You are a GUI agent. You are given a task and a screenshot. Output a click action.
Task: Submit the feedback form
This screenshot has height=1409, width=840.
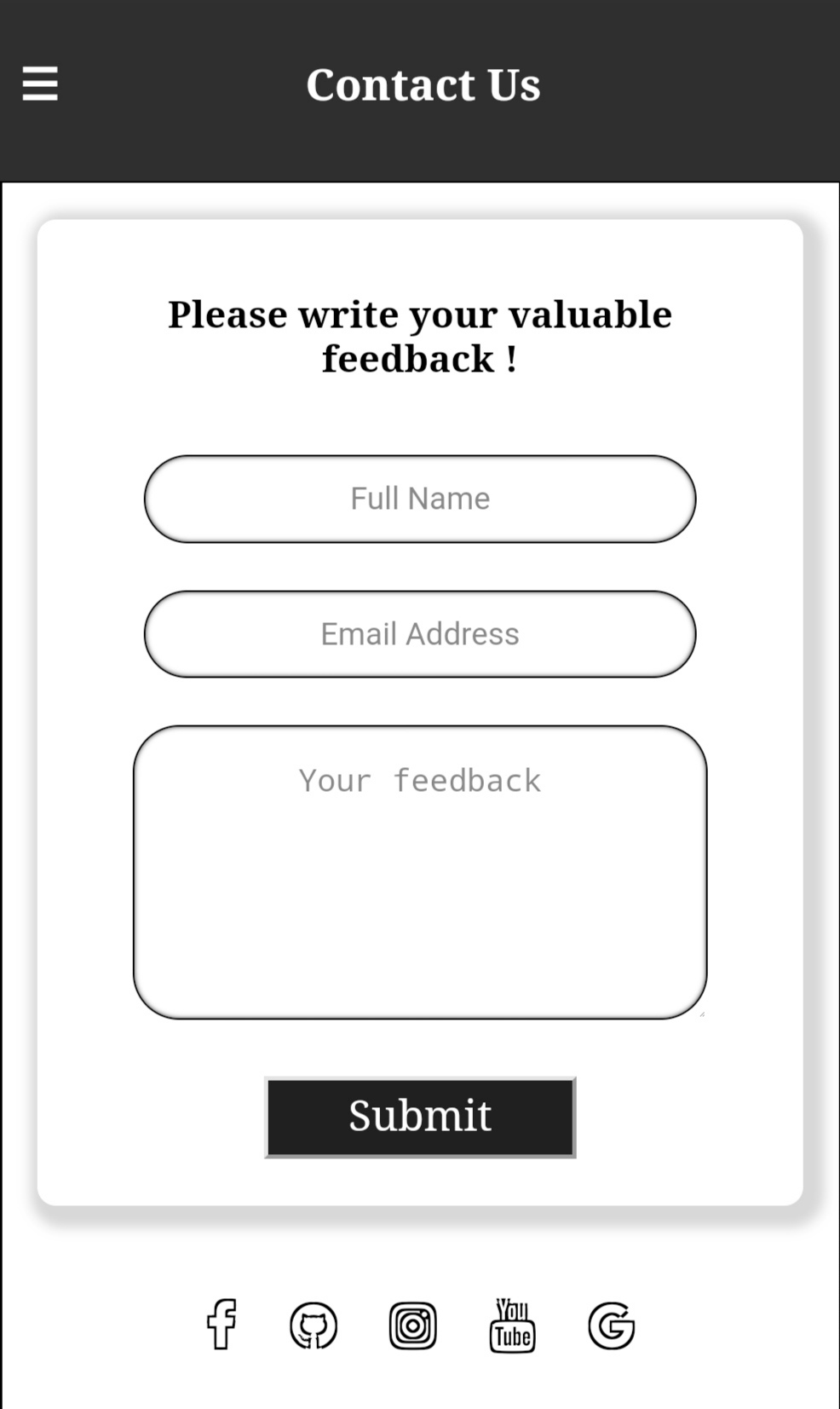coord(420,1117)
